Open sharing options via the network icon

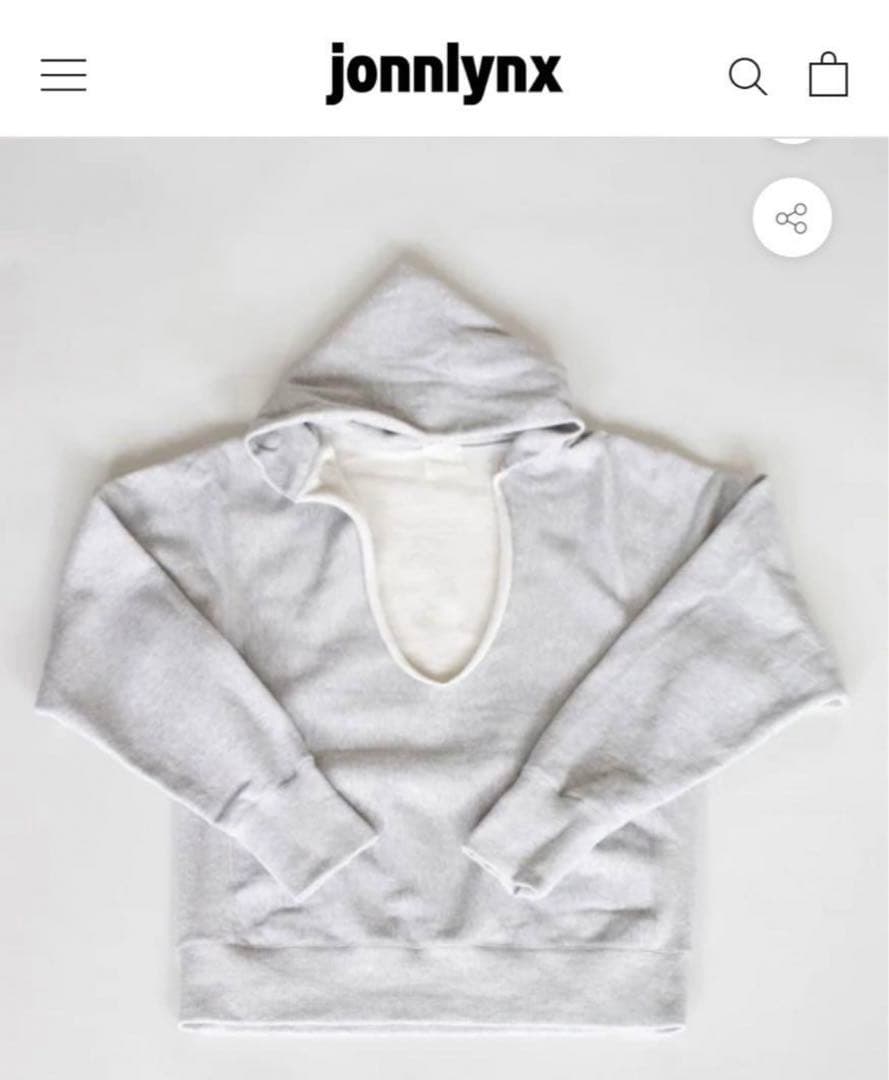coord(790,216)
